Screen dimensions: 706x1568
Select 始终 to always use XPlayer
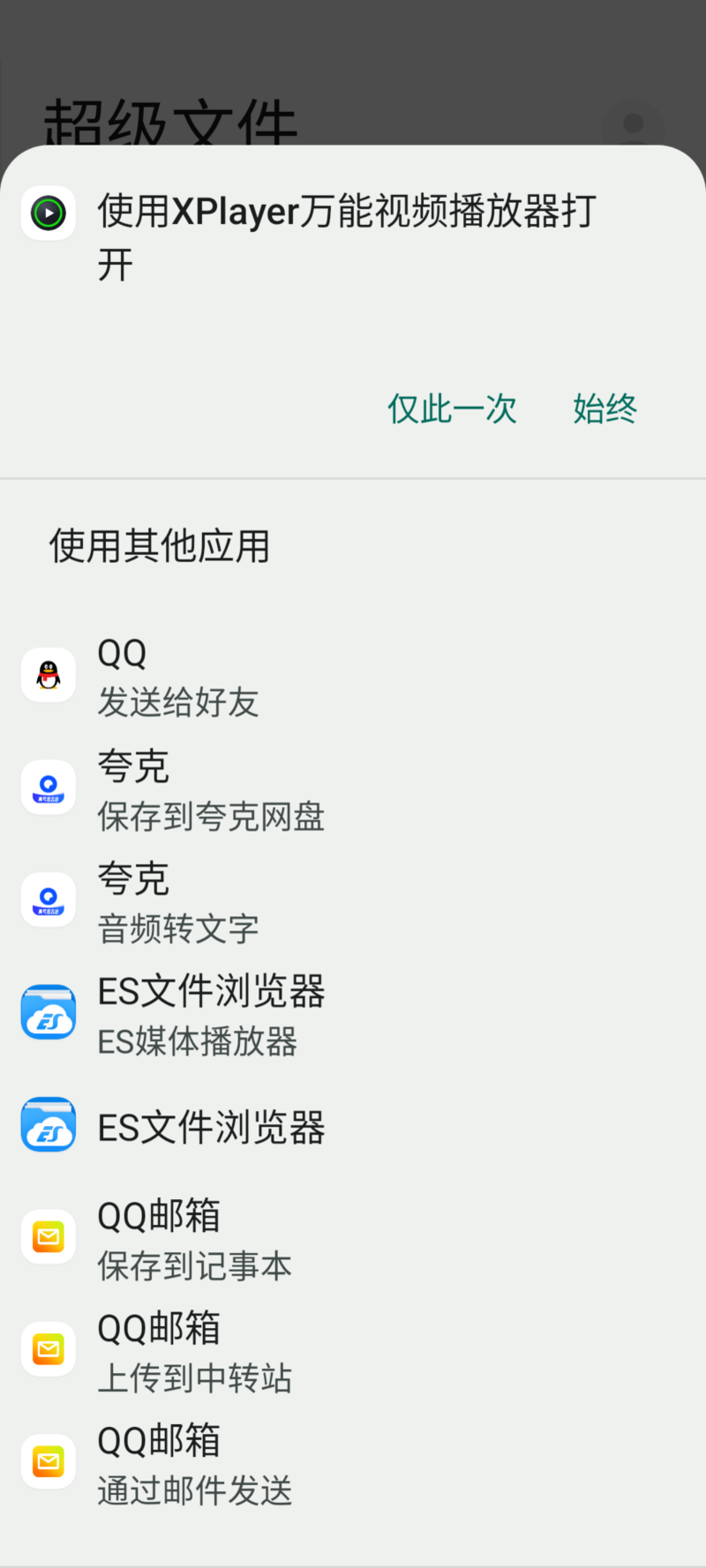tap(605, 409)
